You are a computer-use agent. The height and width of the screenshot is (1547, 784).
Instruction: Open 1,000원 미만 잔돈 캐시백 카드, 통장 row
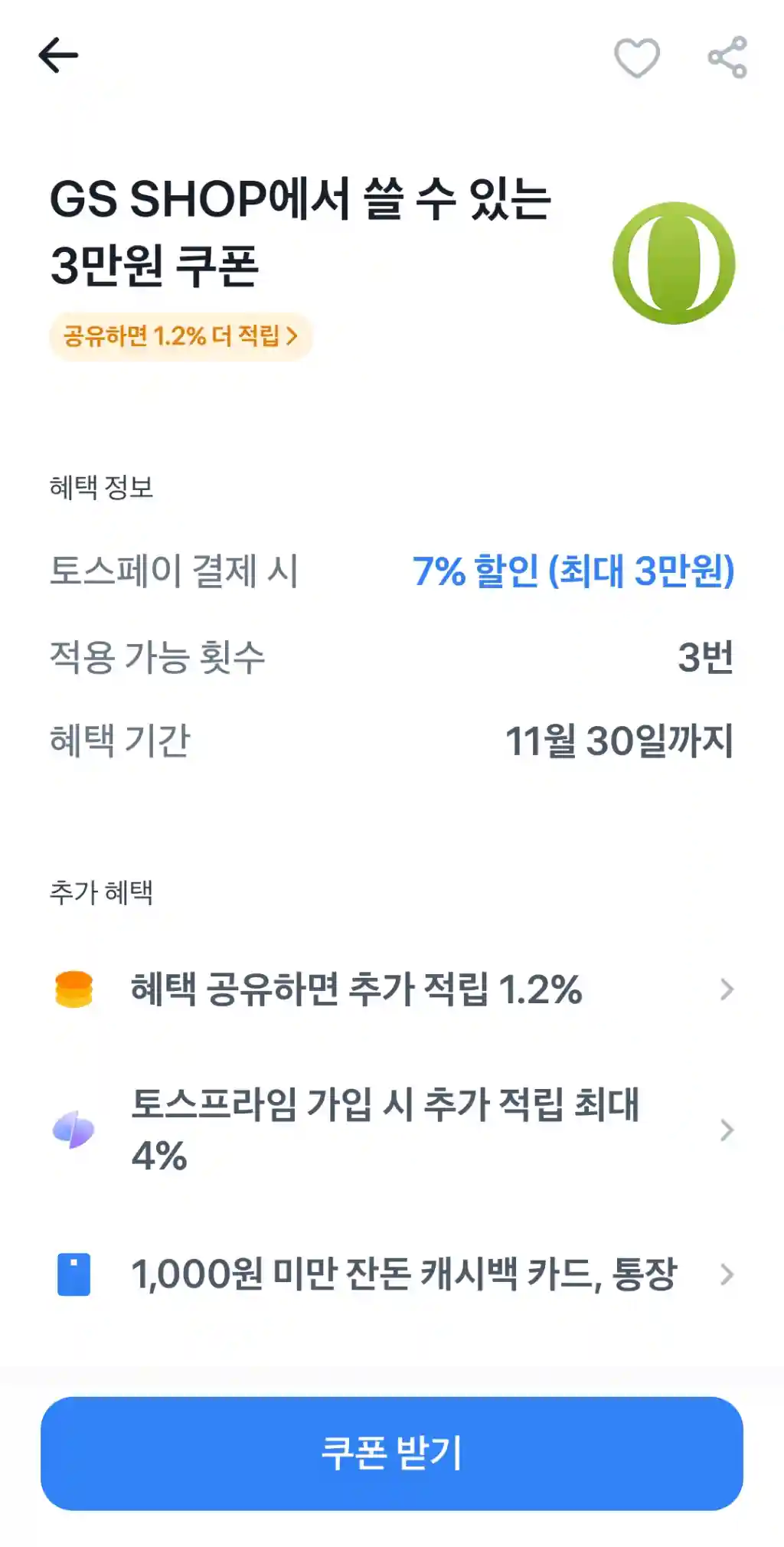392,1274
